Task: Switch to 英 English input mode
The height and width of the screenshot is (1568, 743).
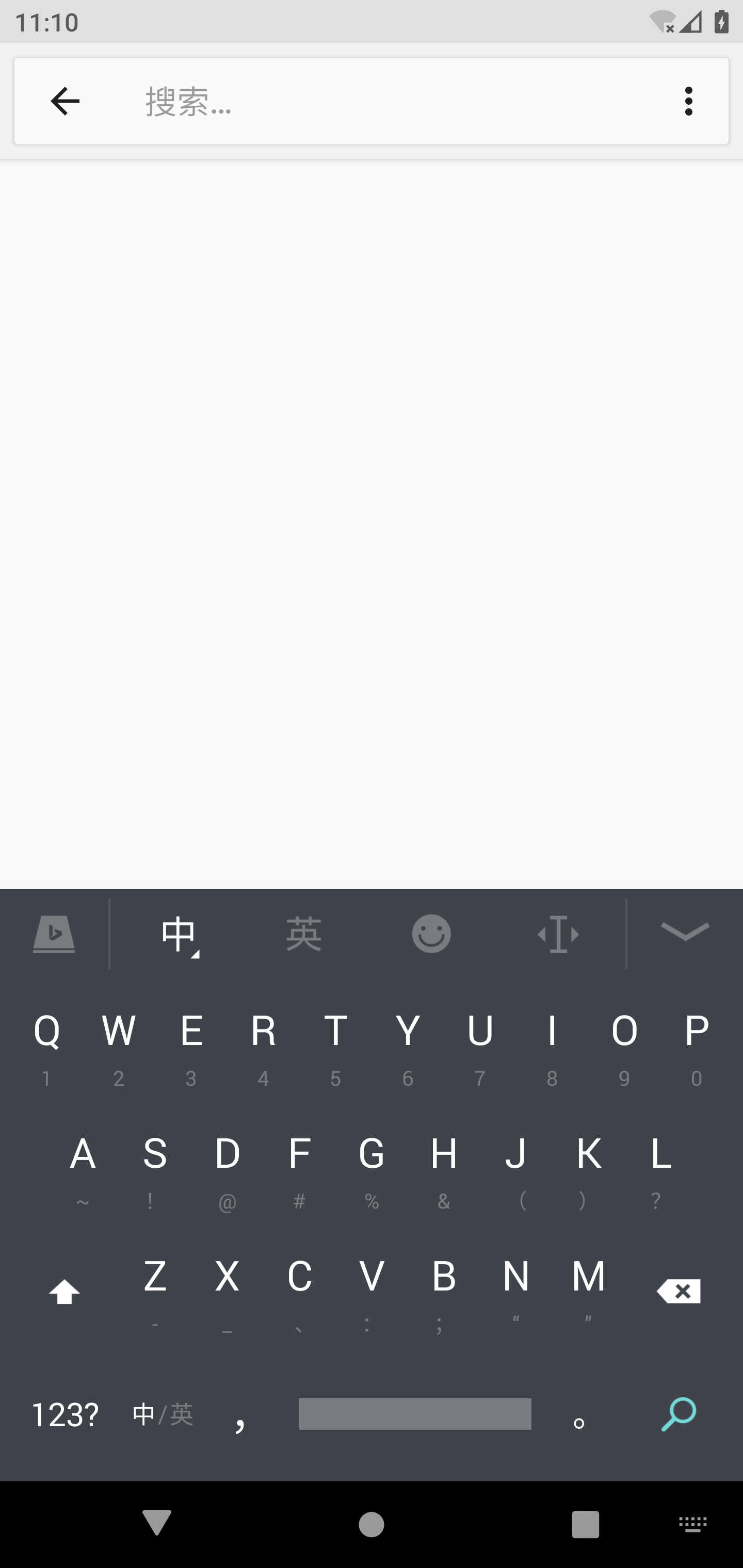Action: (x=304, y=934)
